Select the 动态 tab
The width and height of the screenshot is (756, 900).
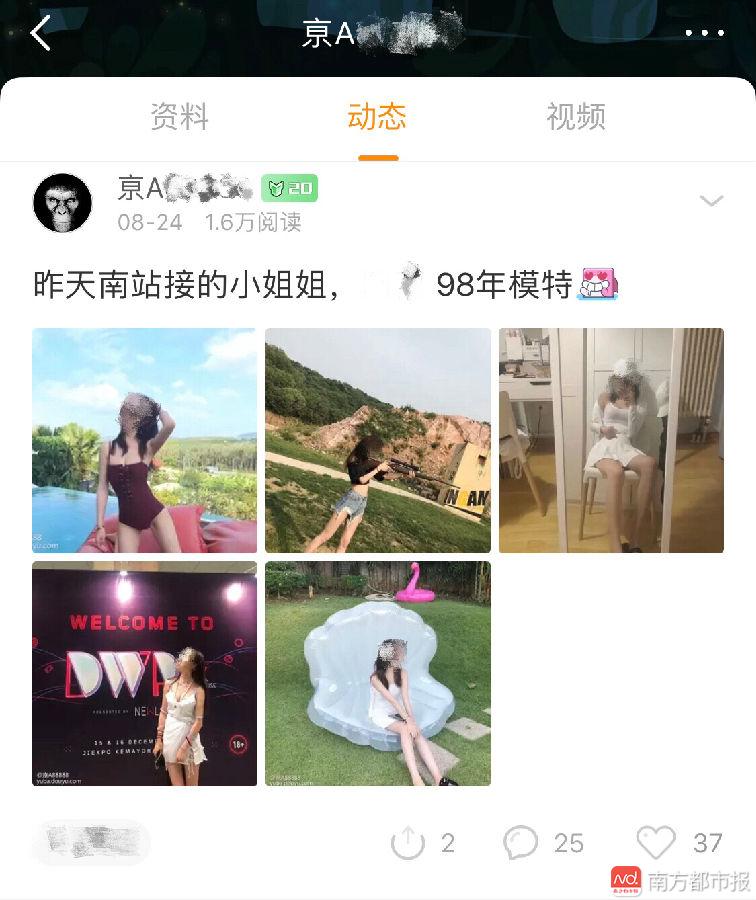[377, 117]
